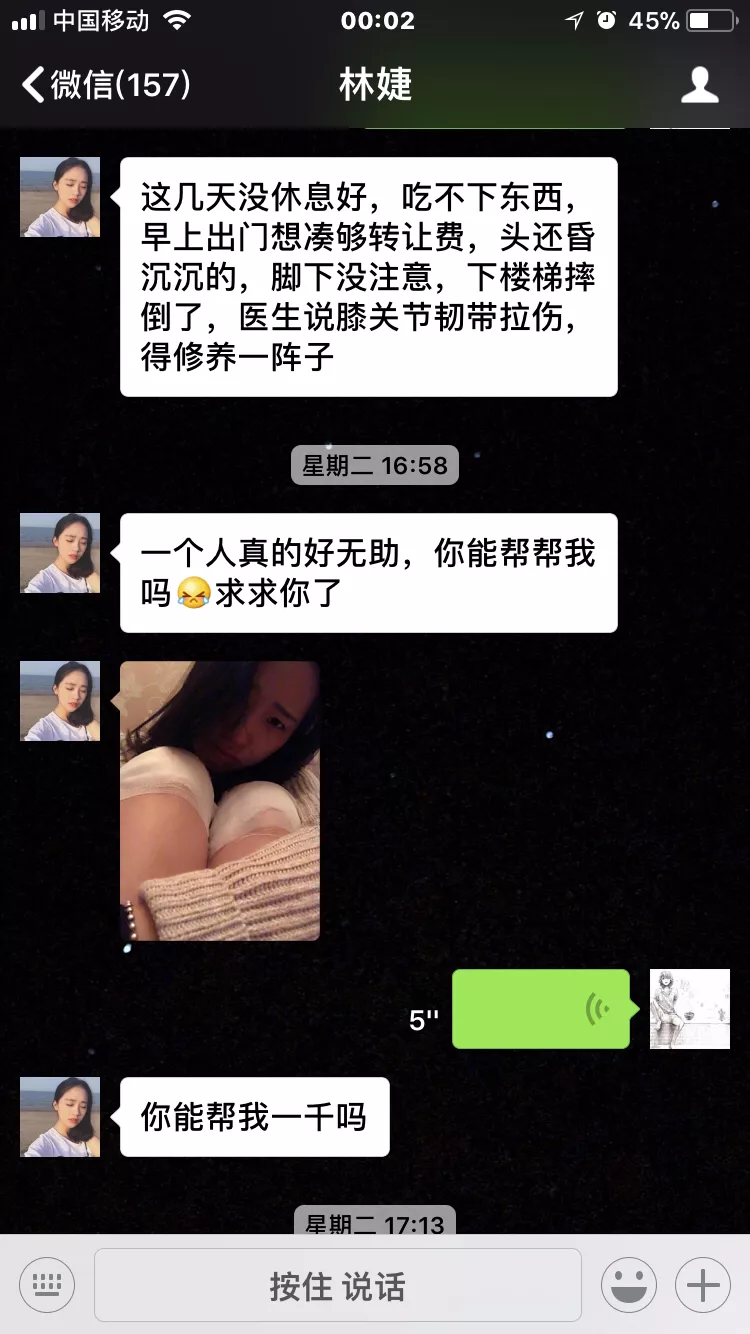The image size is (750, 1334).
Task: Open 林婕's chat info profile icon
Action: [x=699, y=85]
